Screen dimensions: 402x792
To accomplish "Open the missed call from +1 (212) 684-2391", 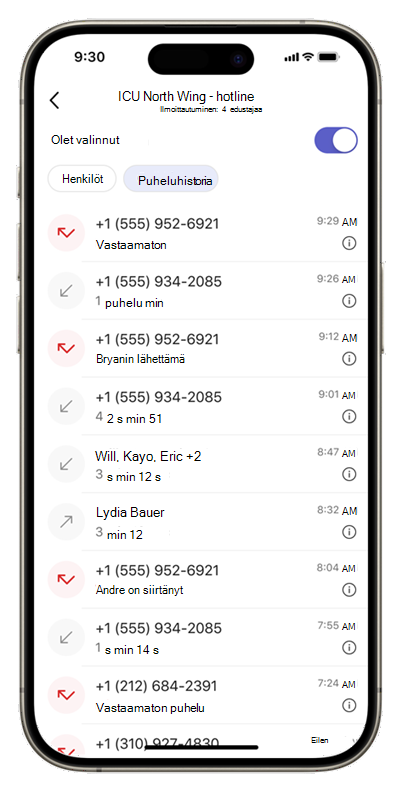I will [x=202, y=695].
